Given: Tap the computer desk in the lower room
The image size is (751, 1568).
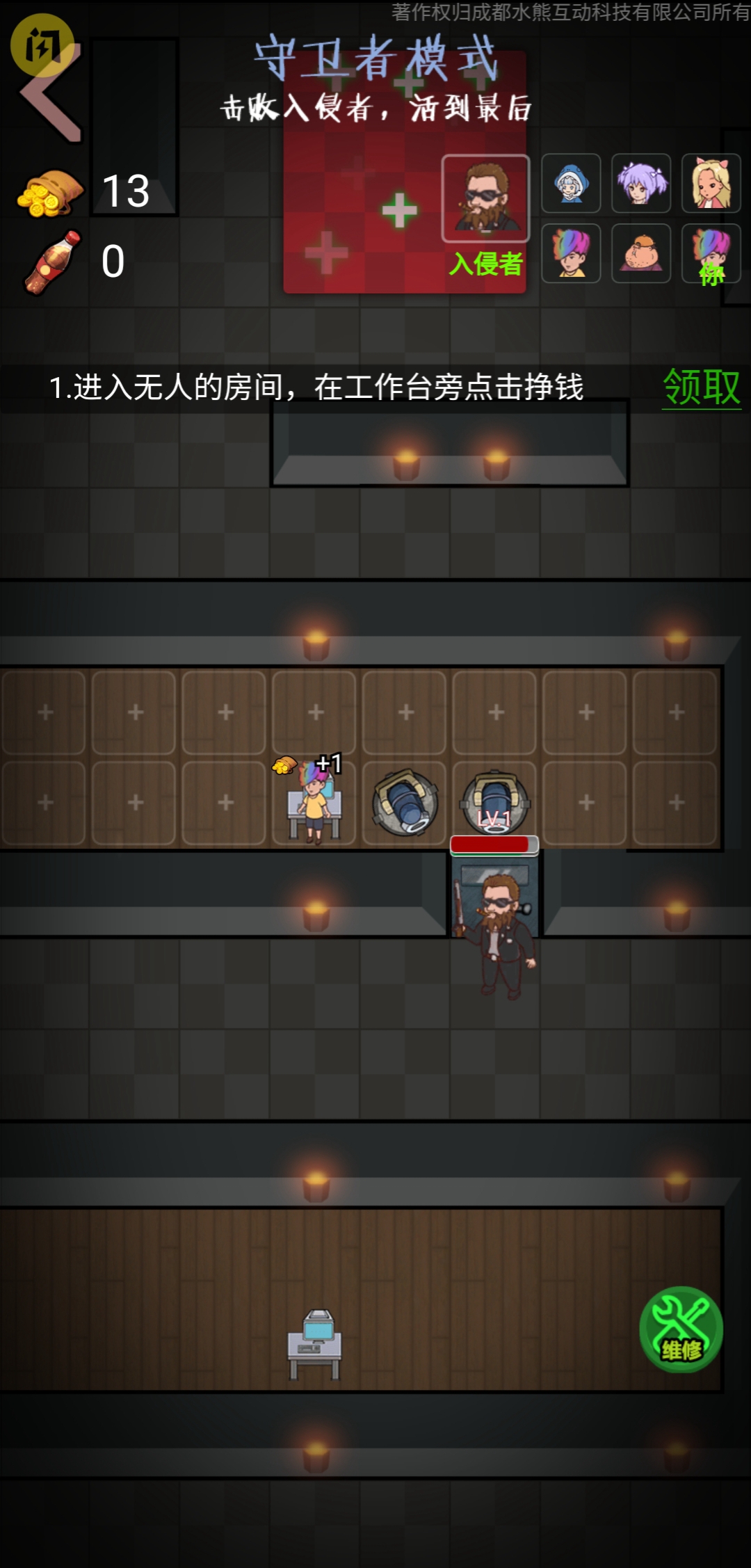Looking at the screenshot, I should [314, 1343].
